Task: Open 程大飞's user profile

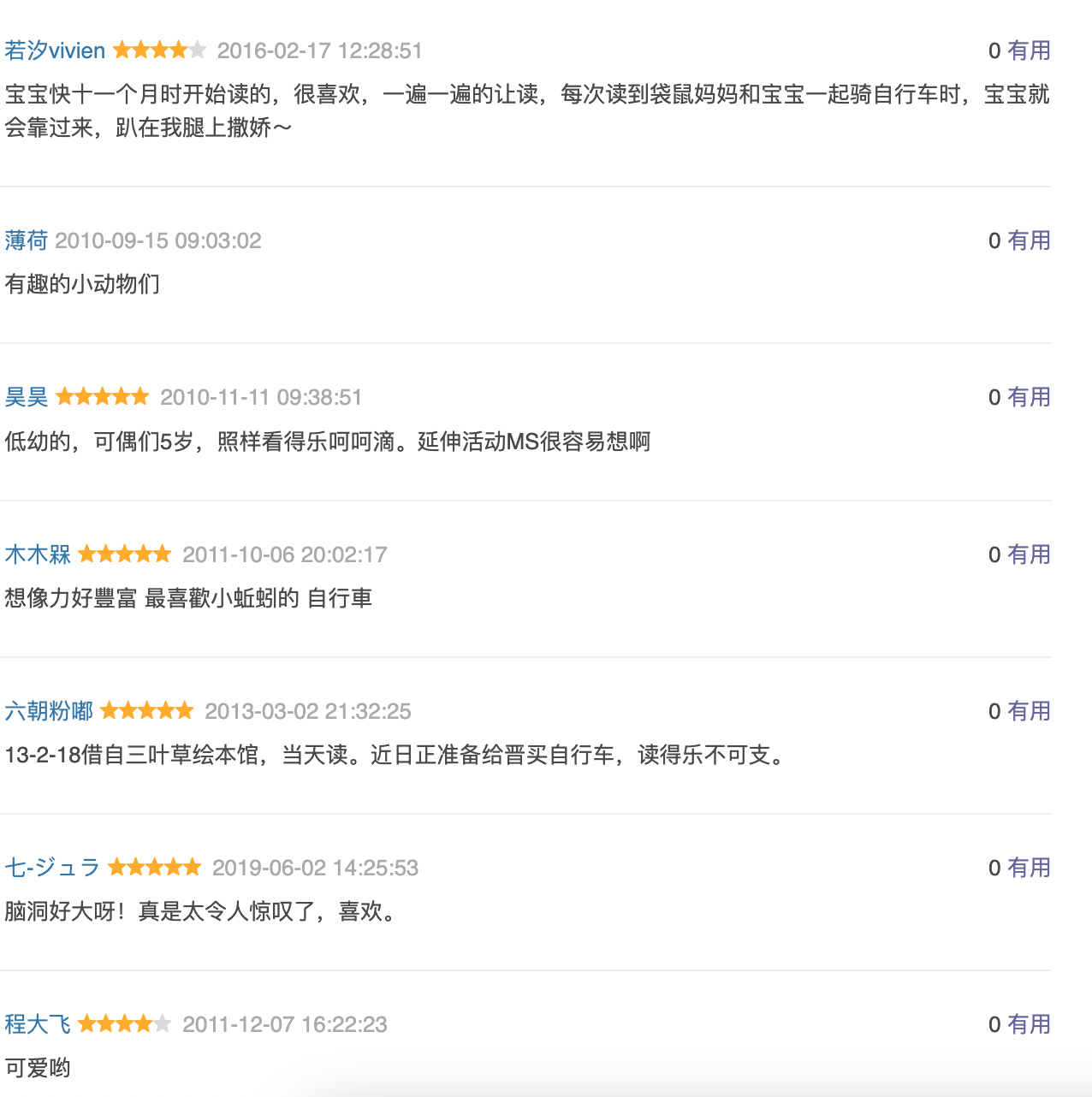Action: (x=38, y=1024)
